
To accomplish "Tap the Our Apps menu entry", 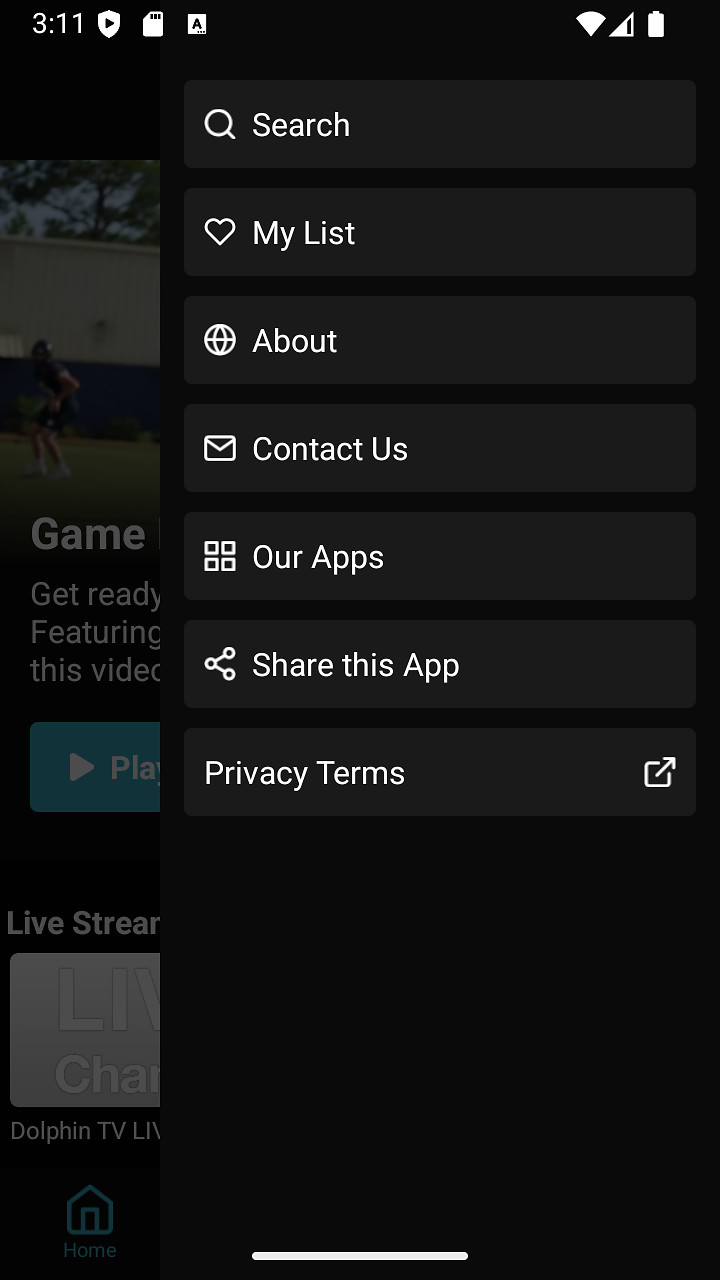I will point(440,556).
